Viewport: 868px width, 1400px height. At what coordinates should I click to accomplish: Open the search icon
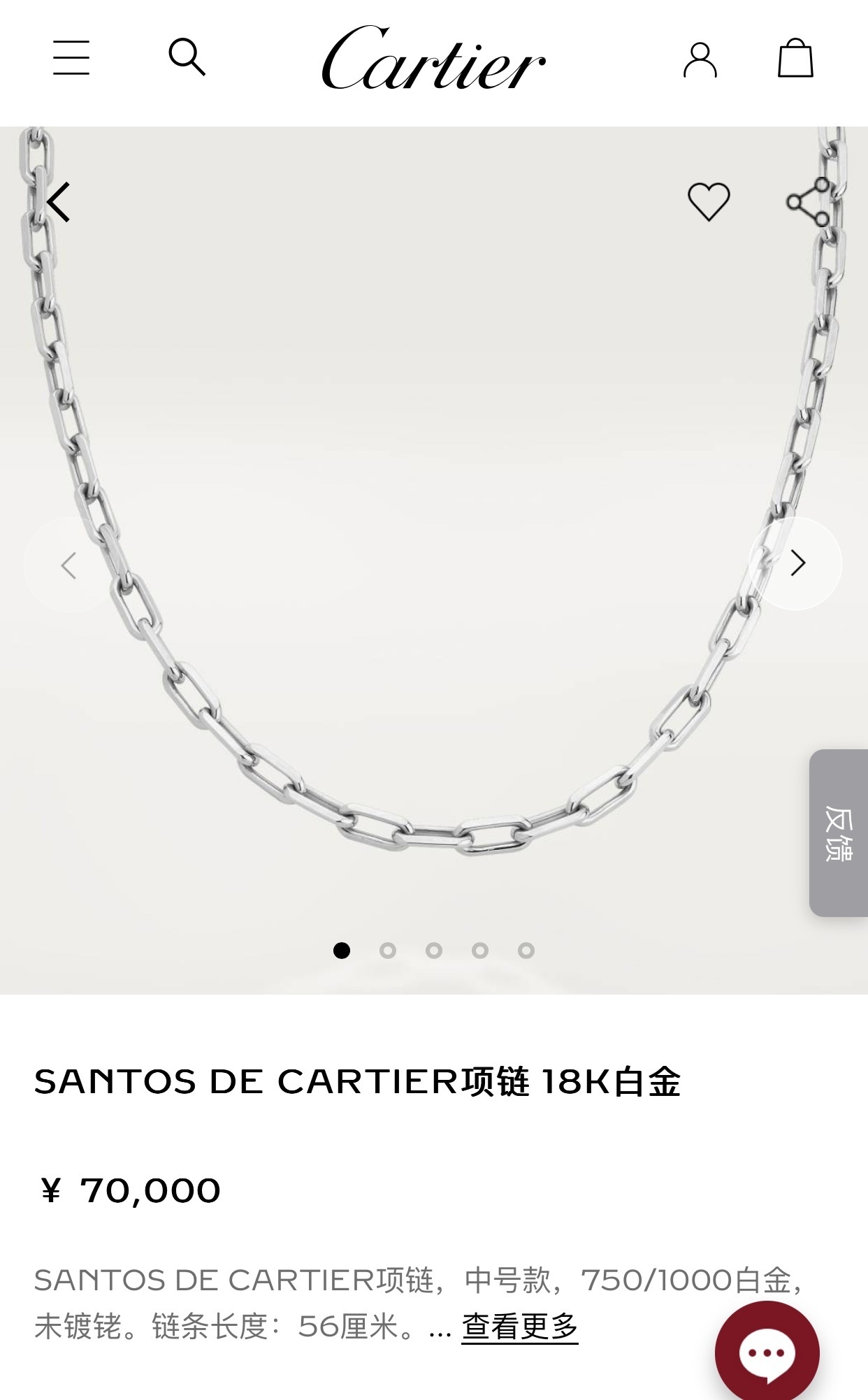187,57
